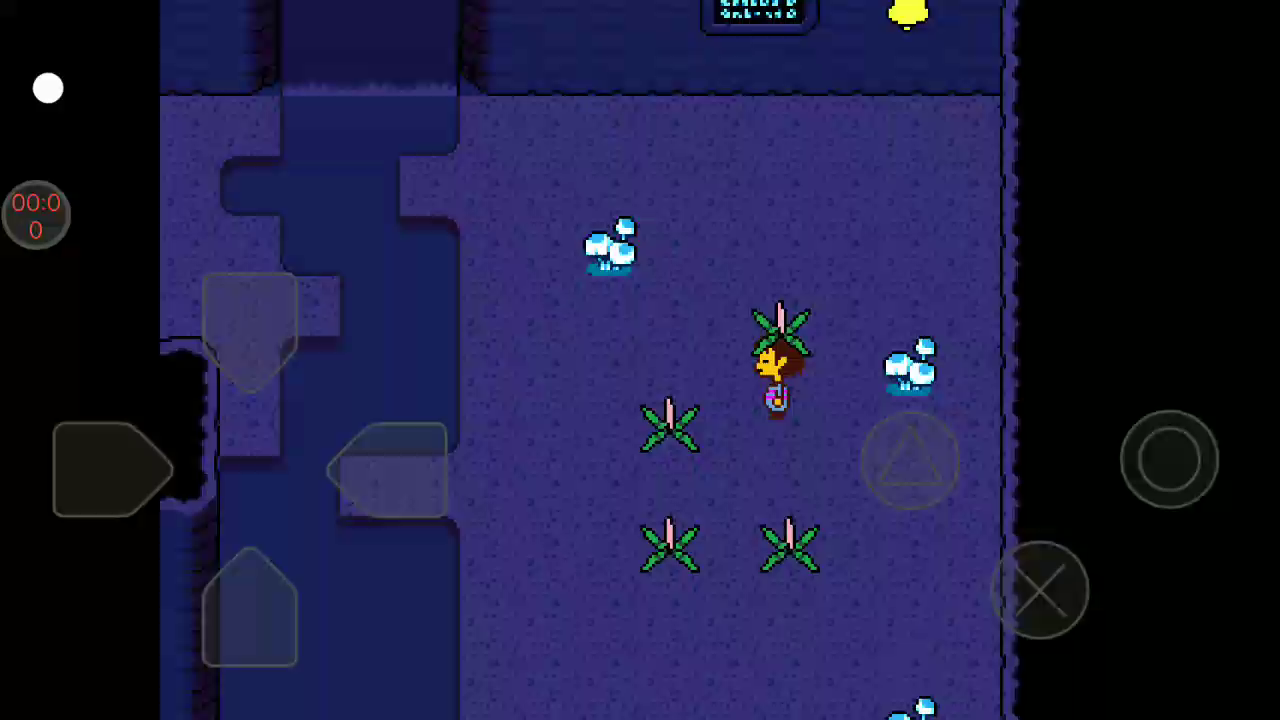This screenshot has width=1280, height=720.
Task: Tap the circle gamepad button
Action: coord(1169,459)
